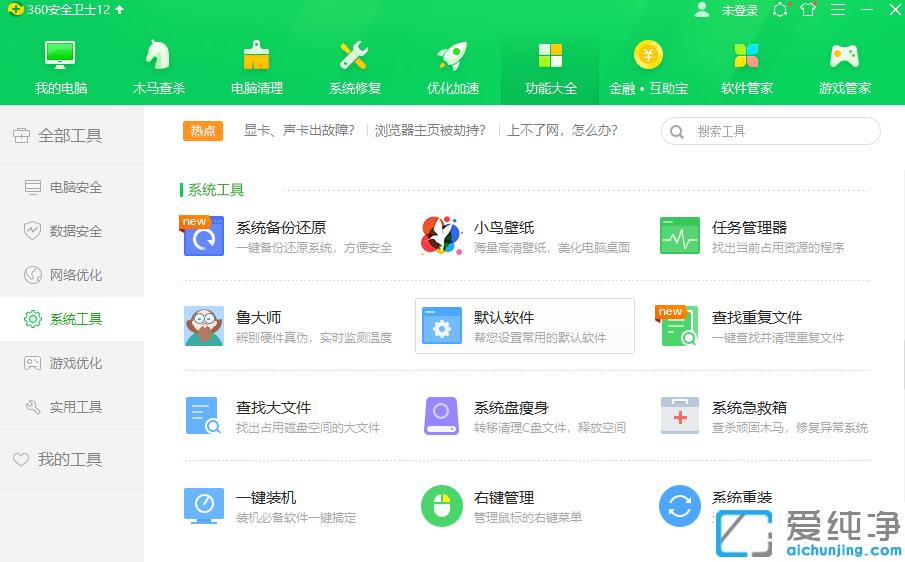905x562 pixels.
Task: Tap the 搜索工具 search field
Action: (770, 131)
